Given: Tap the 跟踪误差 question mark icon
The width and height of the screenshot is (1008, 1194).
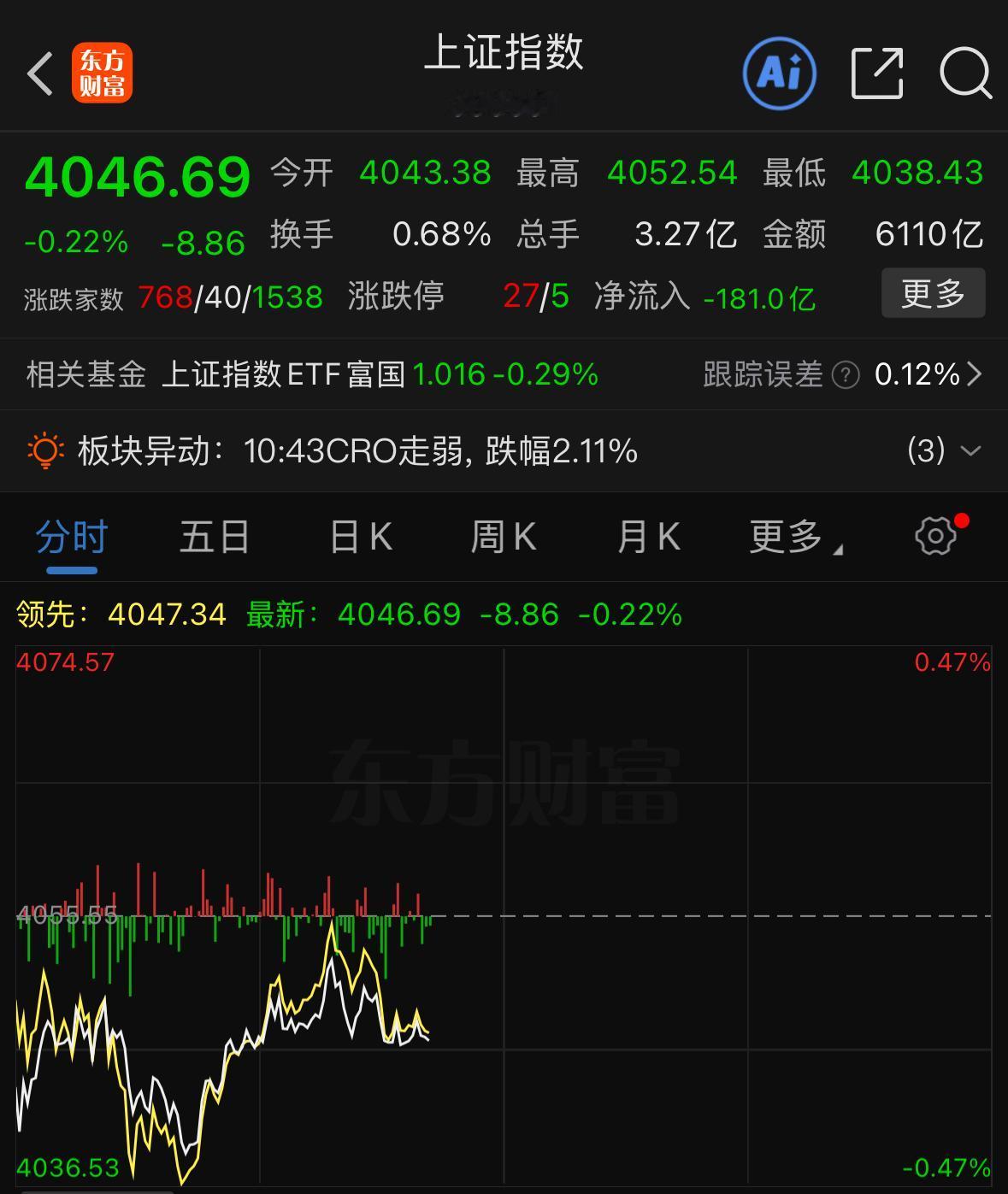Looking at the screenshot, I should 845,374.
